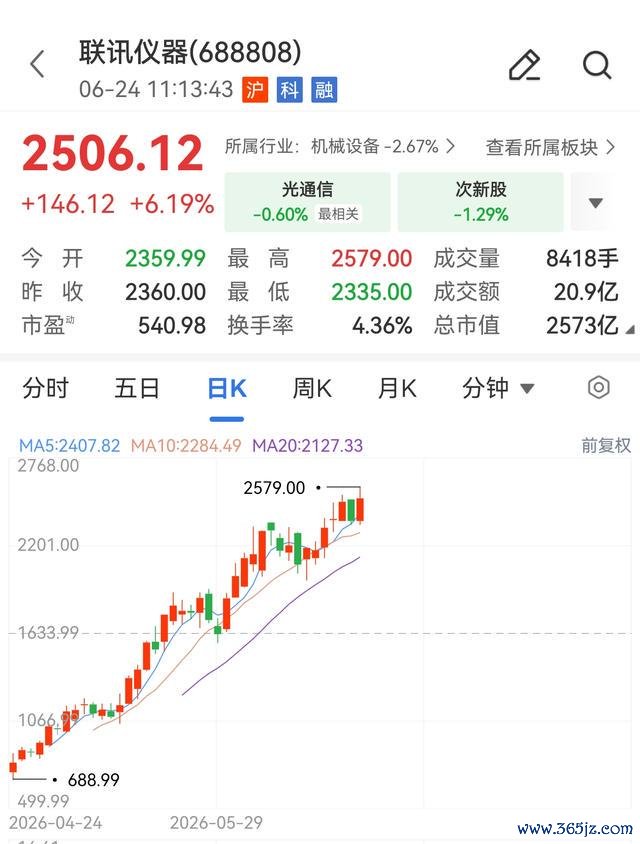Open 查看所属板块
Viewport: 640px width, 844px height.
[550, 147]
